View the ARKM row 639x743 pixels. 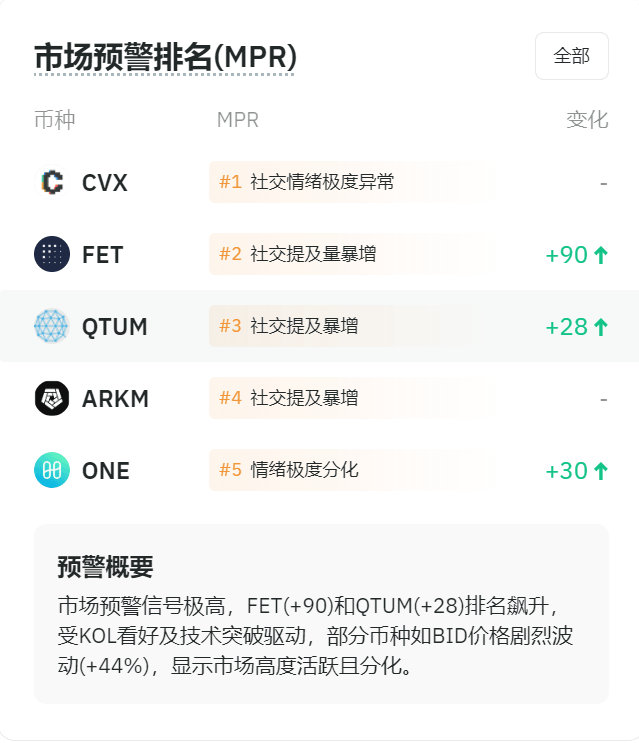115,399
